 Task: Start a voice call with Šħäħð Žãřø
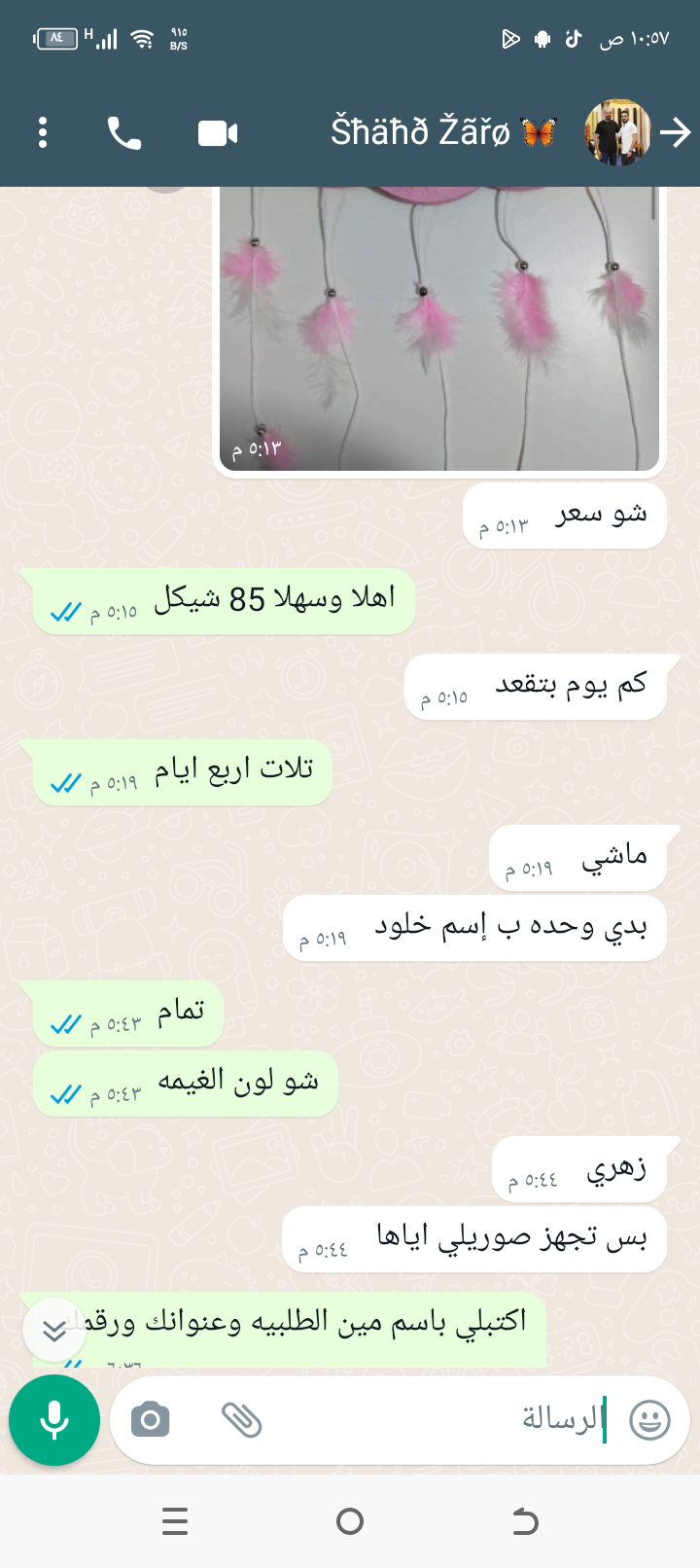click(124, 133)
